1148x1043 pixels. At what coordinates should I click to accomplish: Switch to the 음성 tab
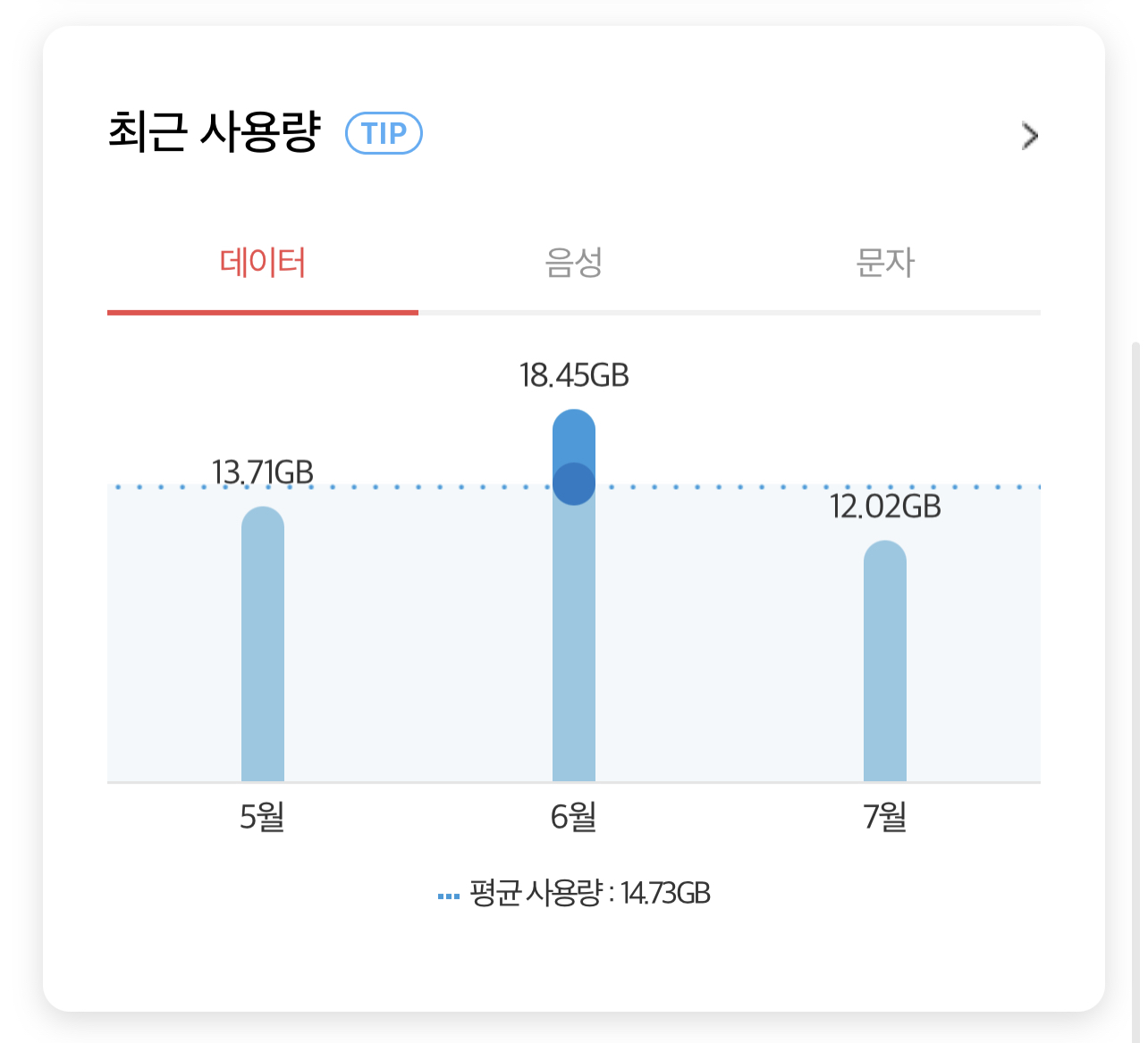(574, 264)
